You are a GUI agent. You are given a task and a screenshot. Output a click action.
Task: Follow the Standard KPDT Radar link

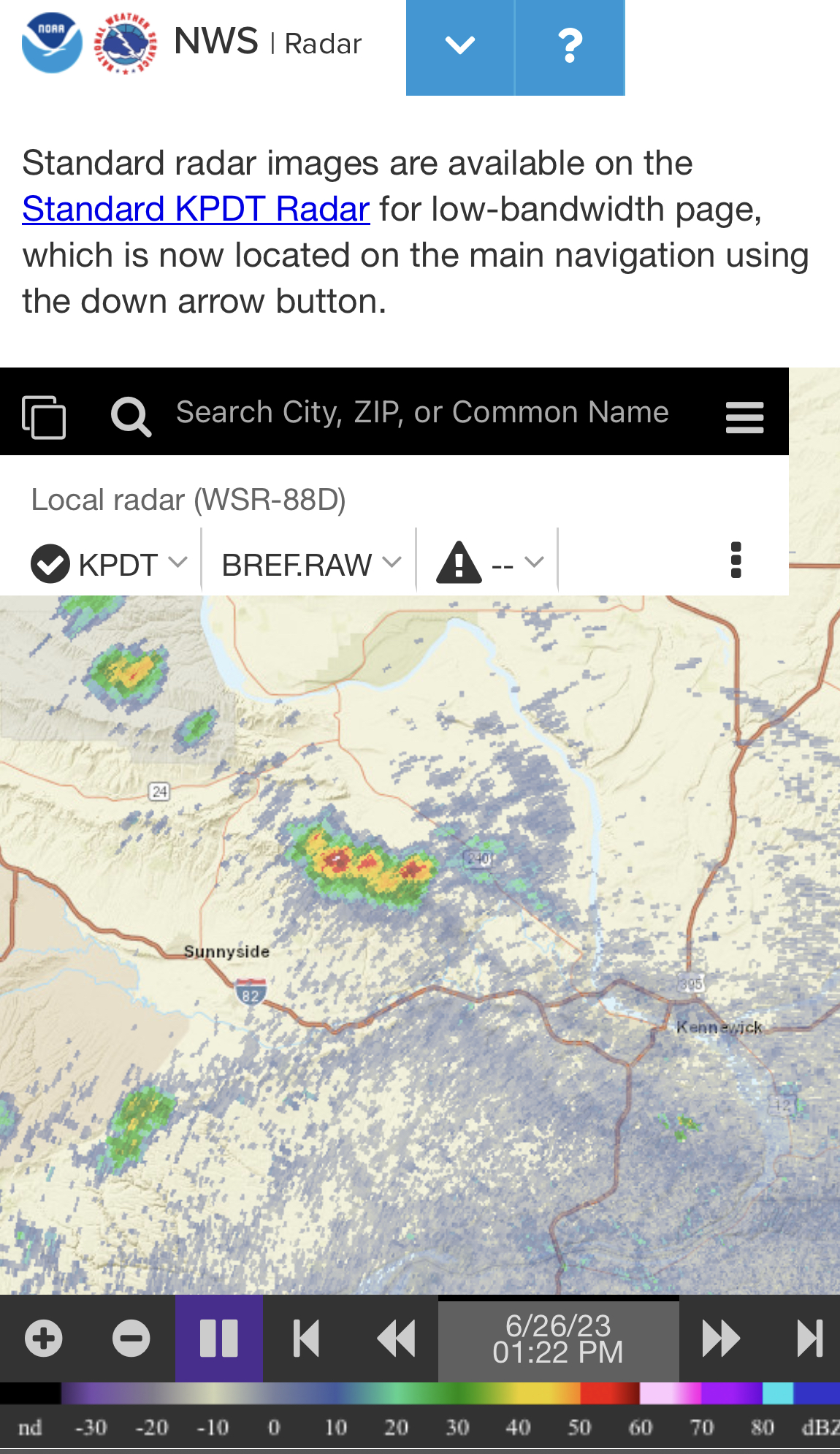[196, 210]
